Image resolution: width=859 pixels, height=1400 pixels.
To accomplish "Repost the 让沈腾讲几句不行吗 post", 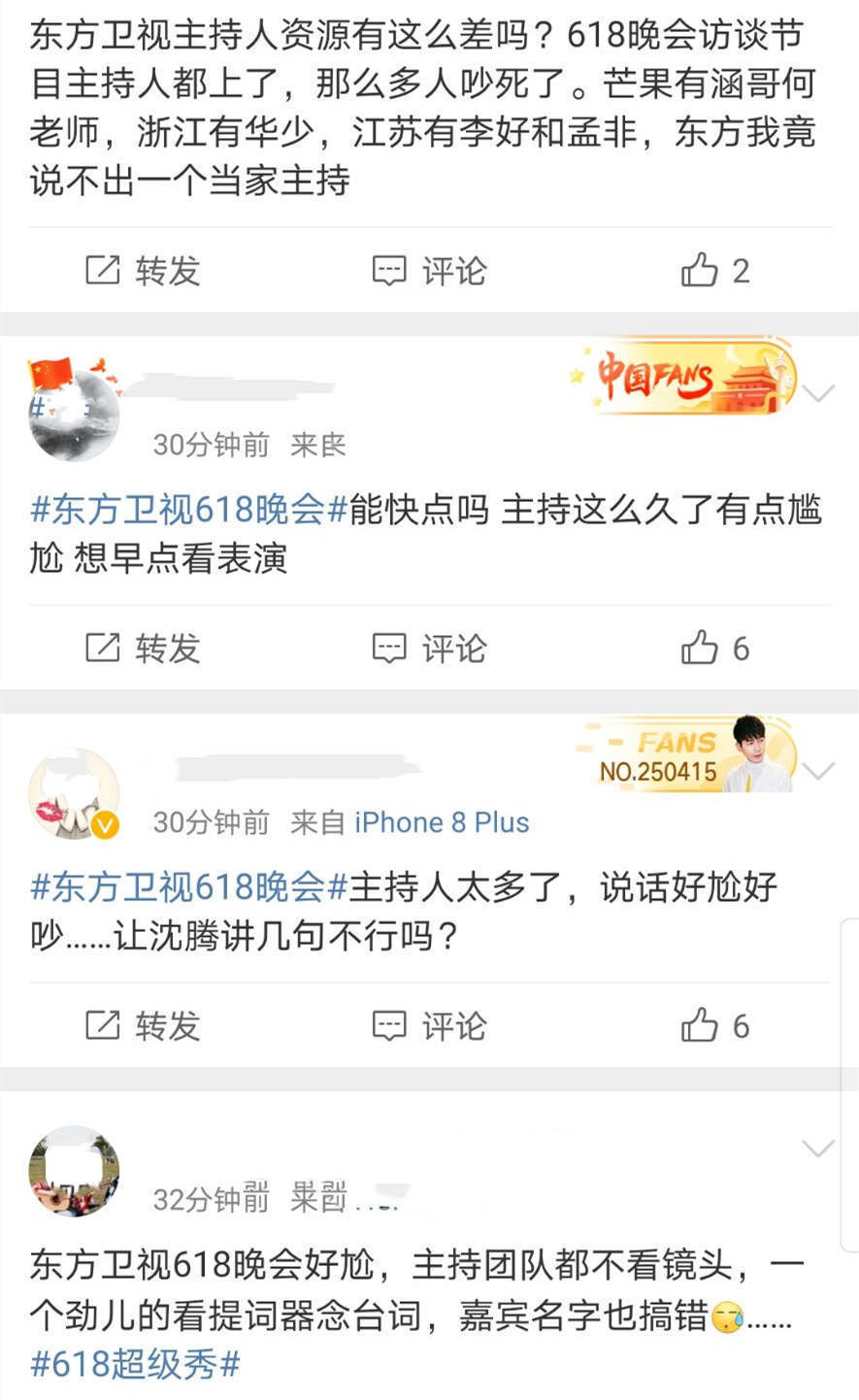I will pyautogui.click(x=143, y=1025).
